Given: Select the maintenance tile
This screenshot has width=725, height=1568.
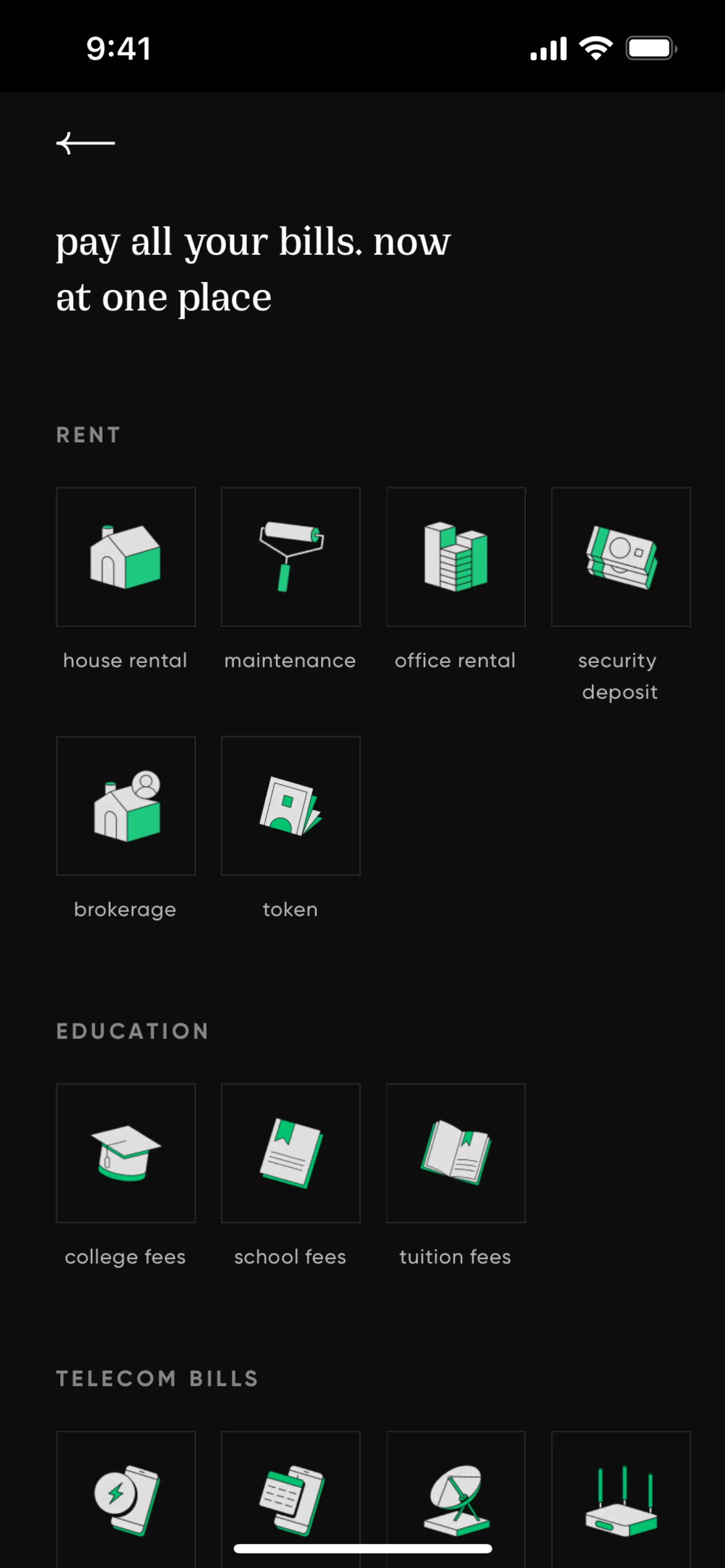Looking at the screenshot, I should 291,556.
